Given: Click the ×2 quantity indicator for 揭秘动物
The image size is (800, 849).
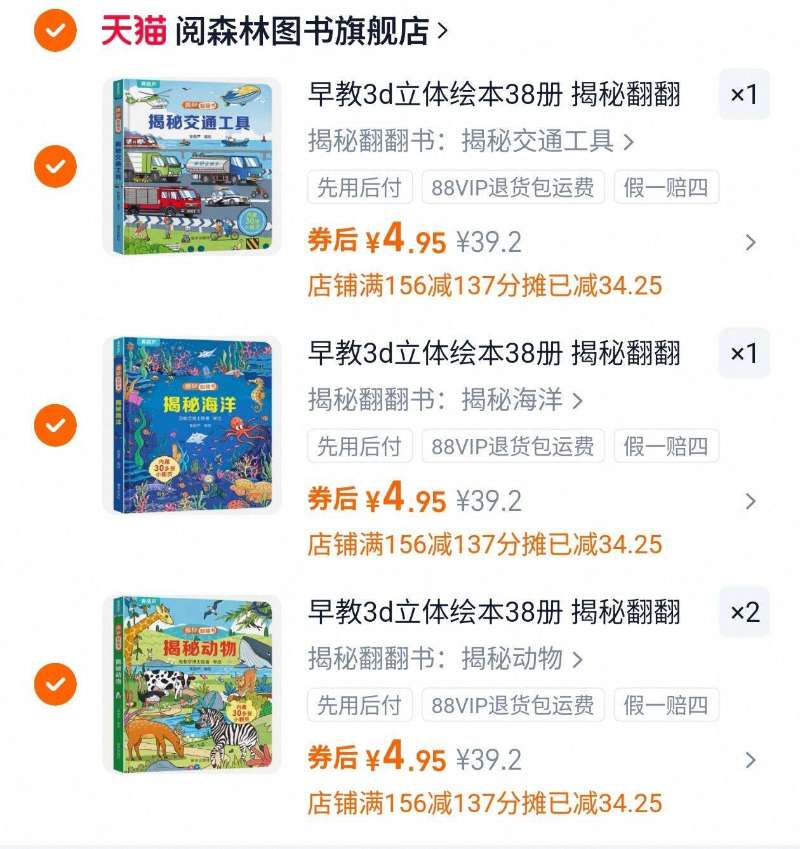Looking at the screenshot, I should (x=744, y=614).
